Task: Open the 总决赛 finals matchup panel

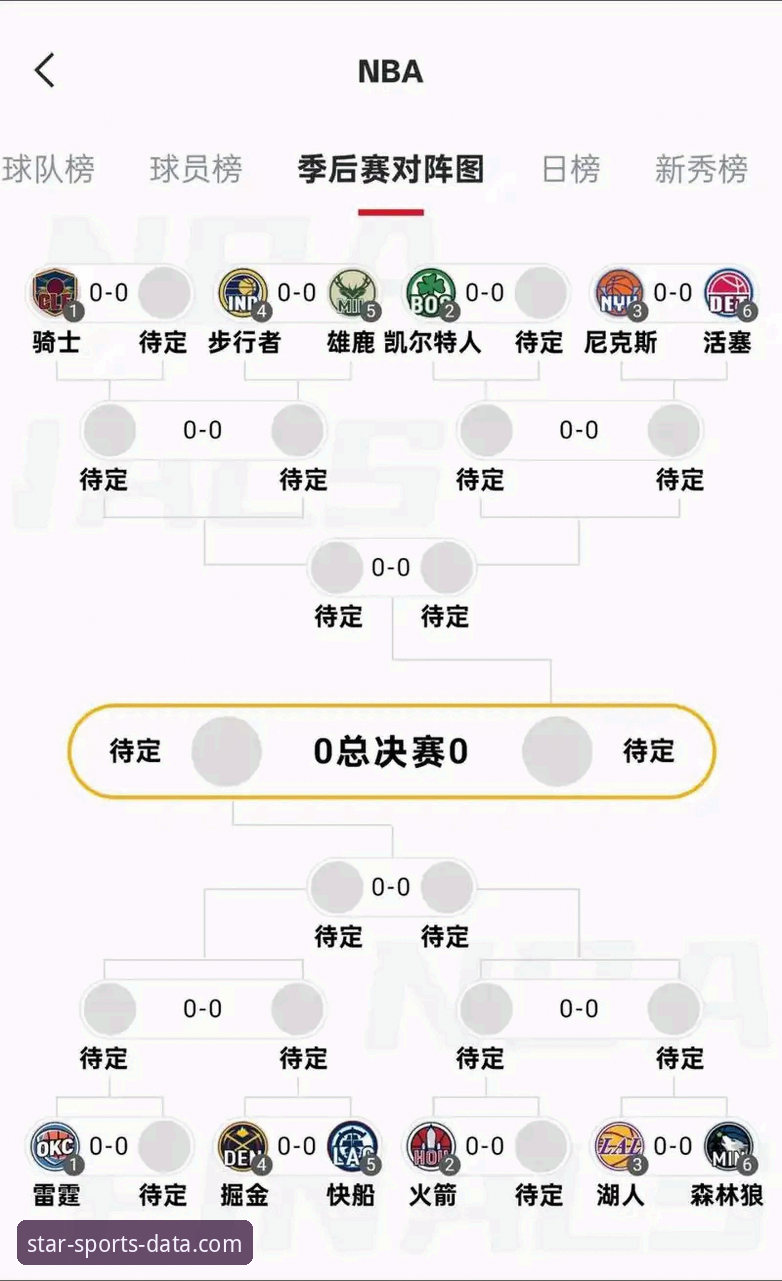Action: [x=391, y=751]
